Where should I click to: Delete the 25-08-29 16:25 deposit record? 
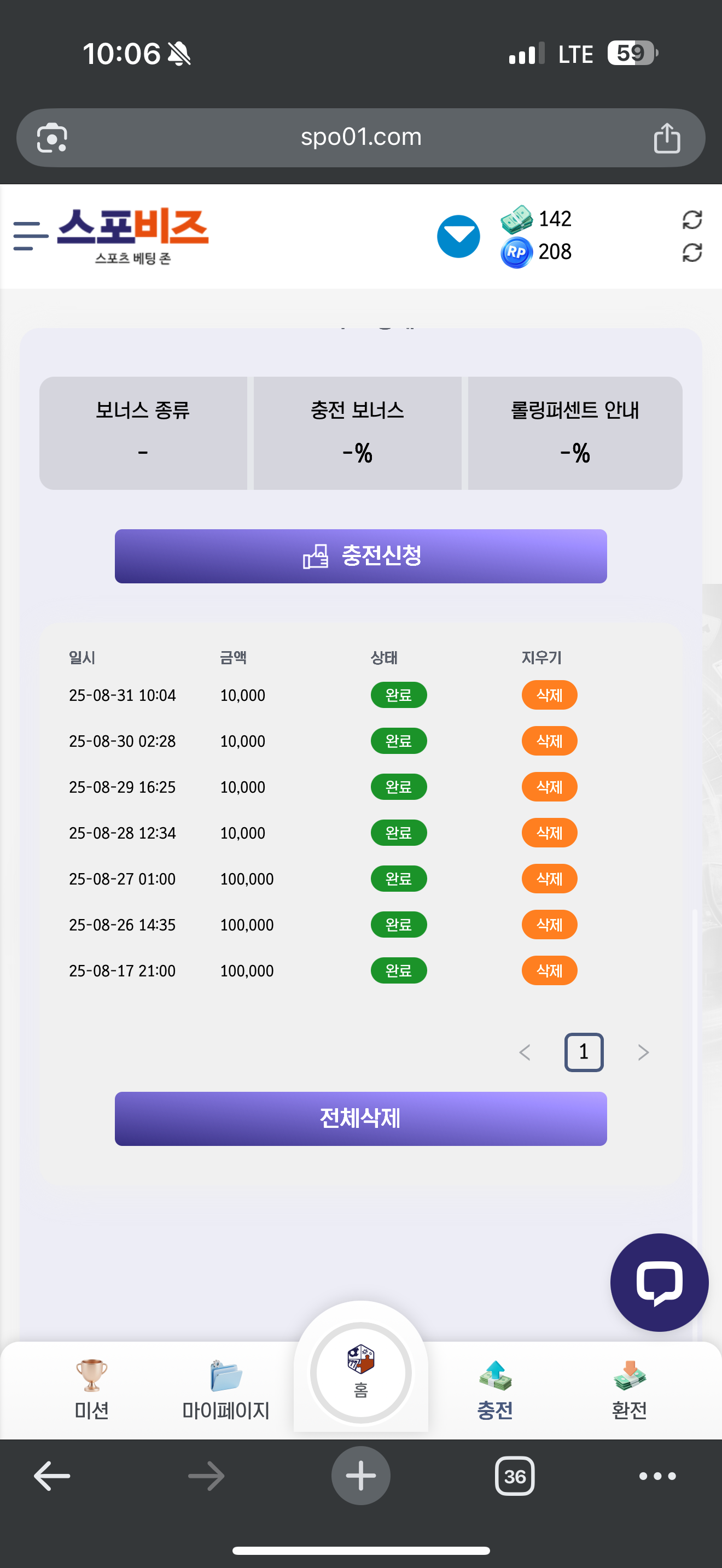549,786
